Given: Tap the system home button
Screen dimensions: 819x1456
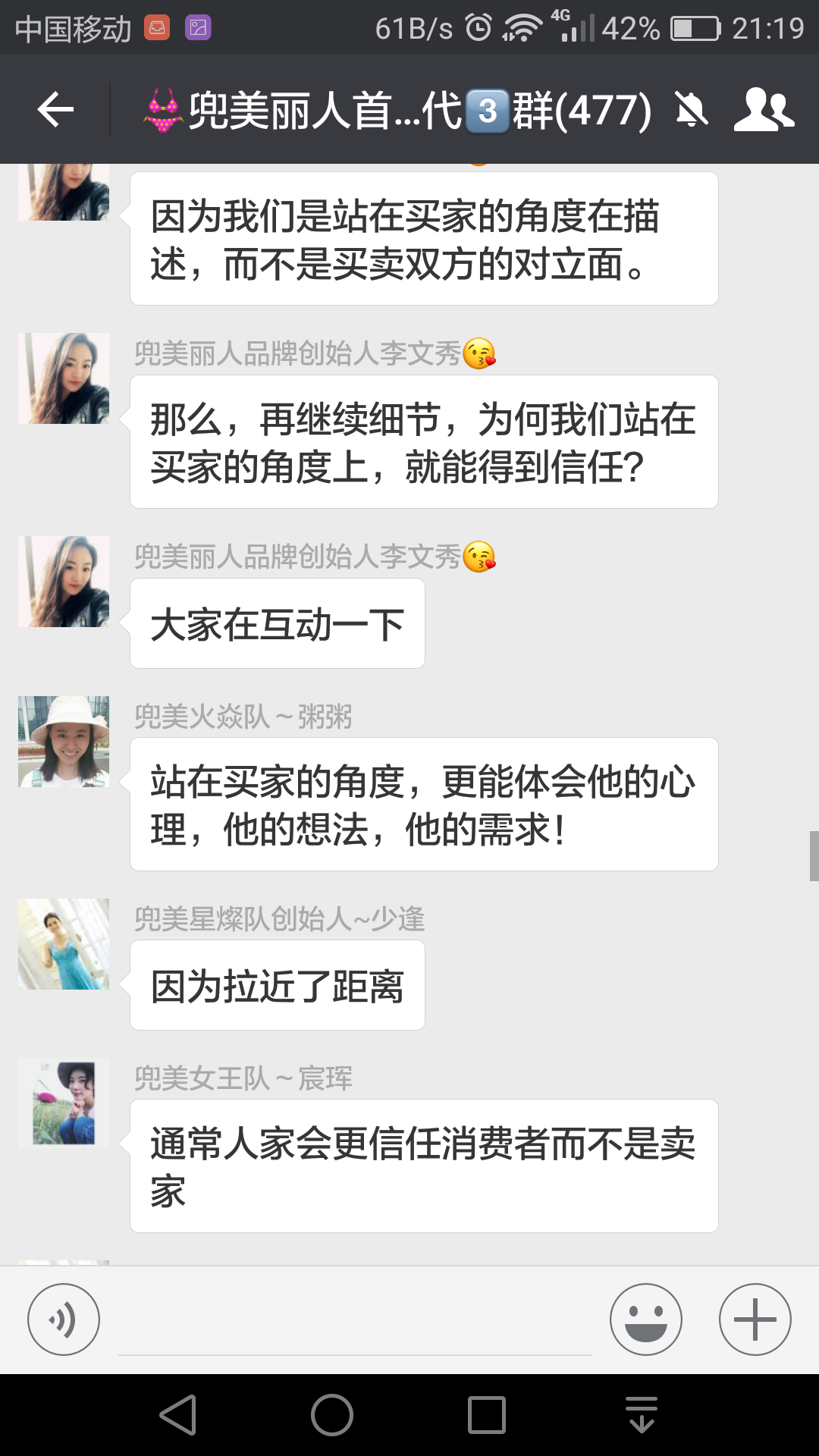Looking at the screenshot, I should pyautogui.click(x=332, y=1415).
